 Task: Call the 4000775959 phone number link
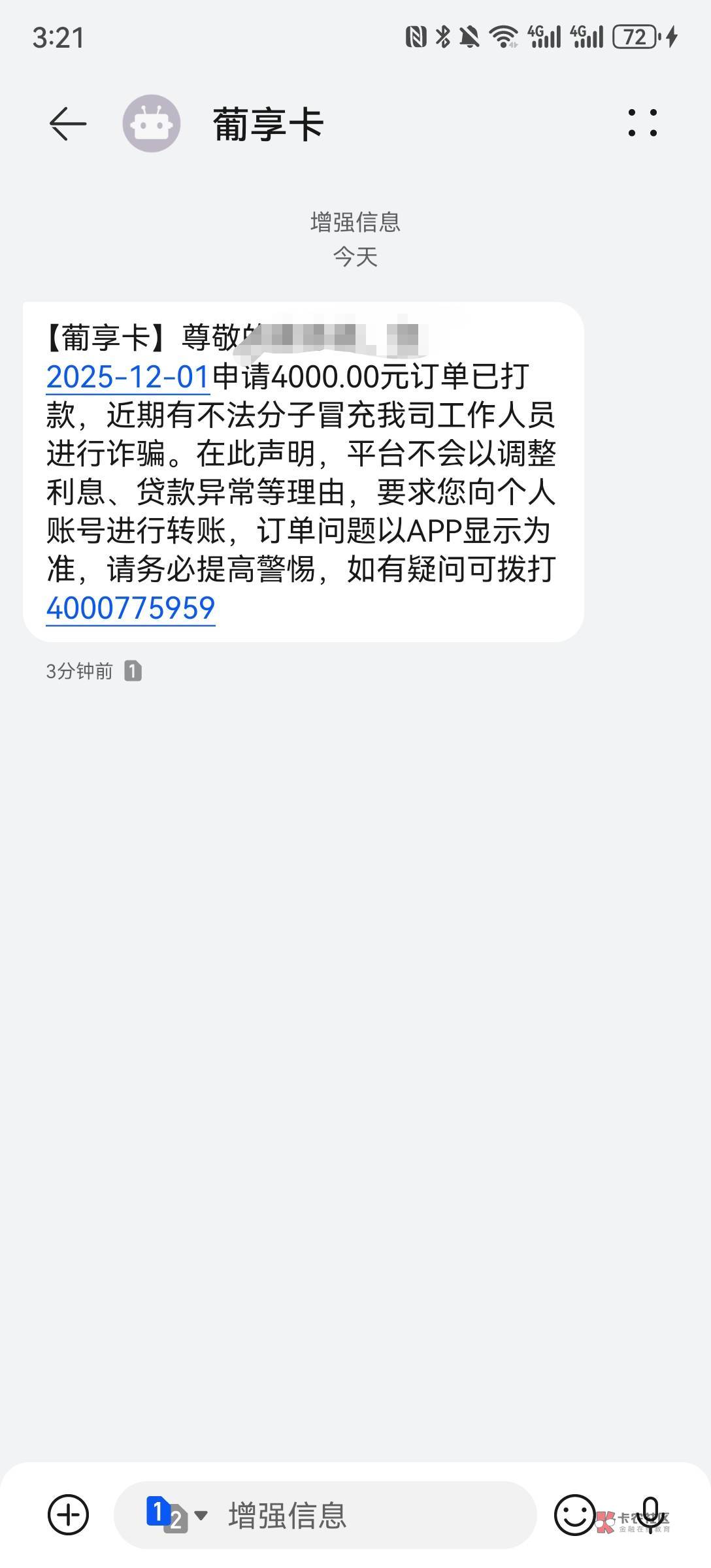(131, 608)
